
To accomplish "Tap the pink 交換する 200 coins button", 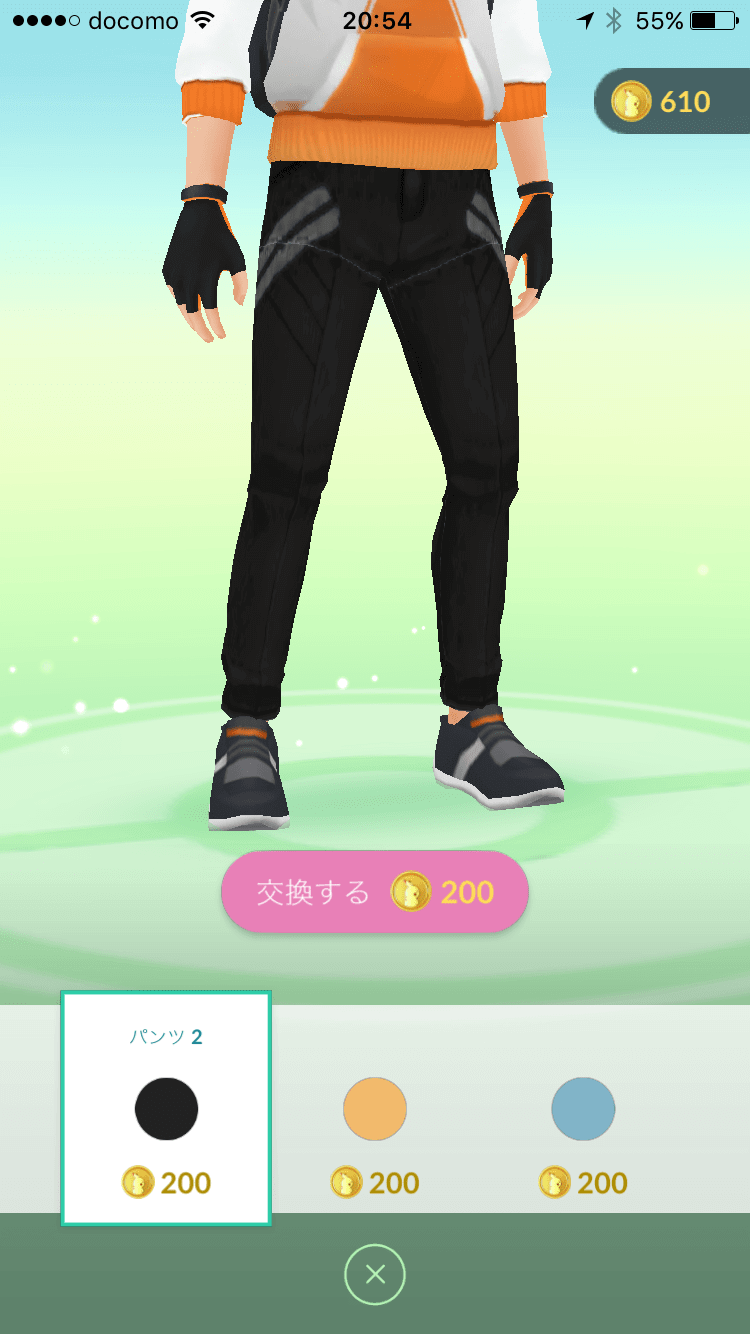I will point(374,891).
